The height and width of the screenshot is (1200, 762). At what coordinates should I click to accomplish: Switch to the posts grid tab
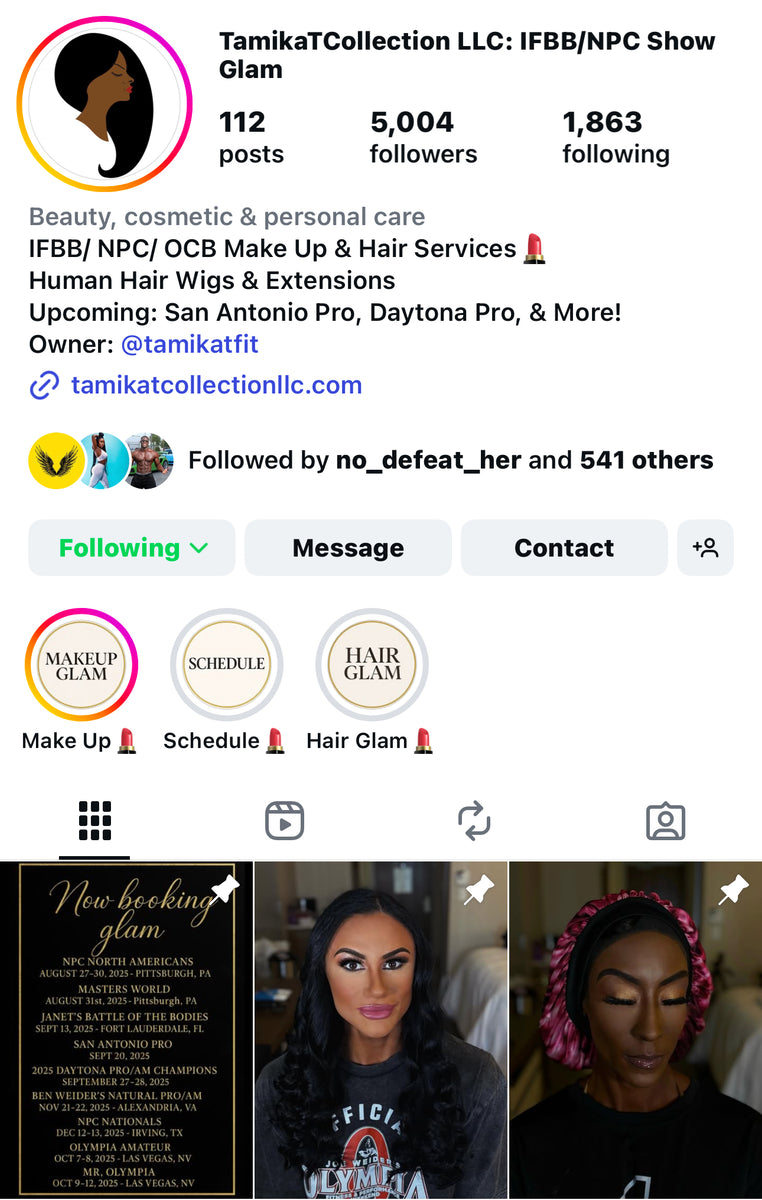pyautogui.click(x=95, y=822)
